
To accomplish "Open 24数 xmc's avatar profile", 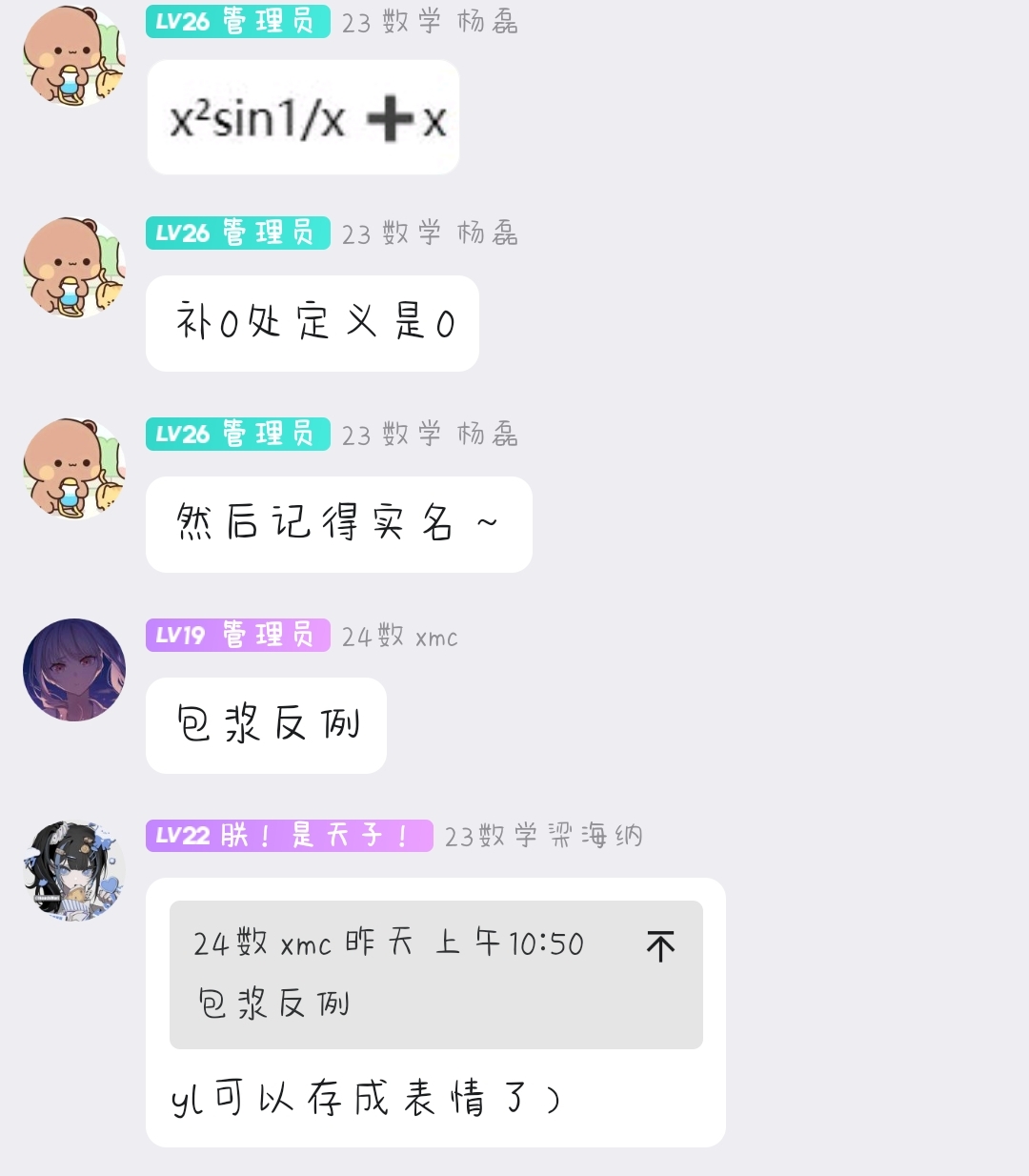I will (x=74, y=670).
